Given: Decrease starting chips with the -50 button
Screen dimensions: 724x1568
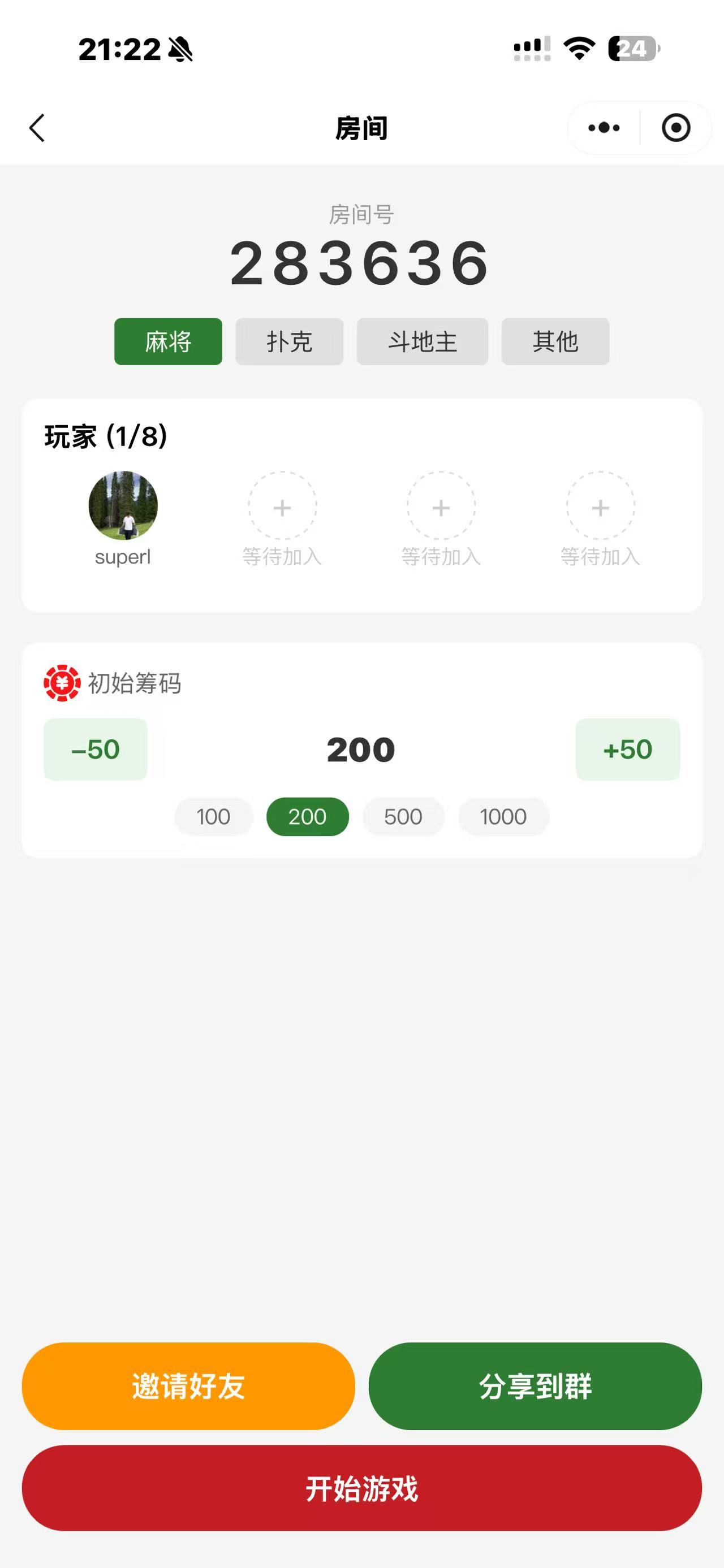Looking at the screenshot, I should tap(95, 750).
